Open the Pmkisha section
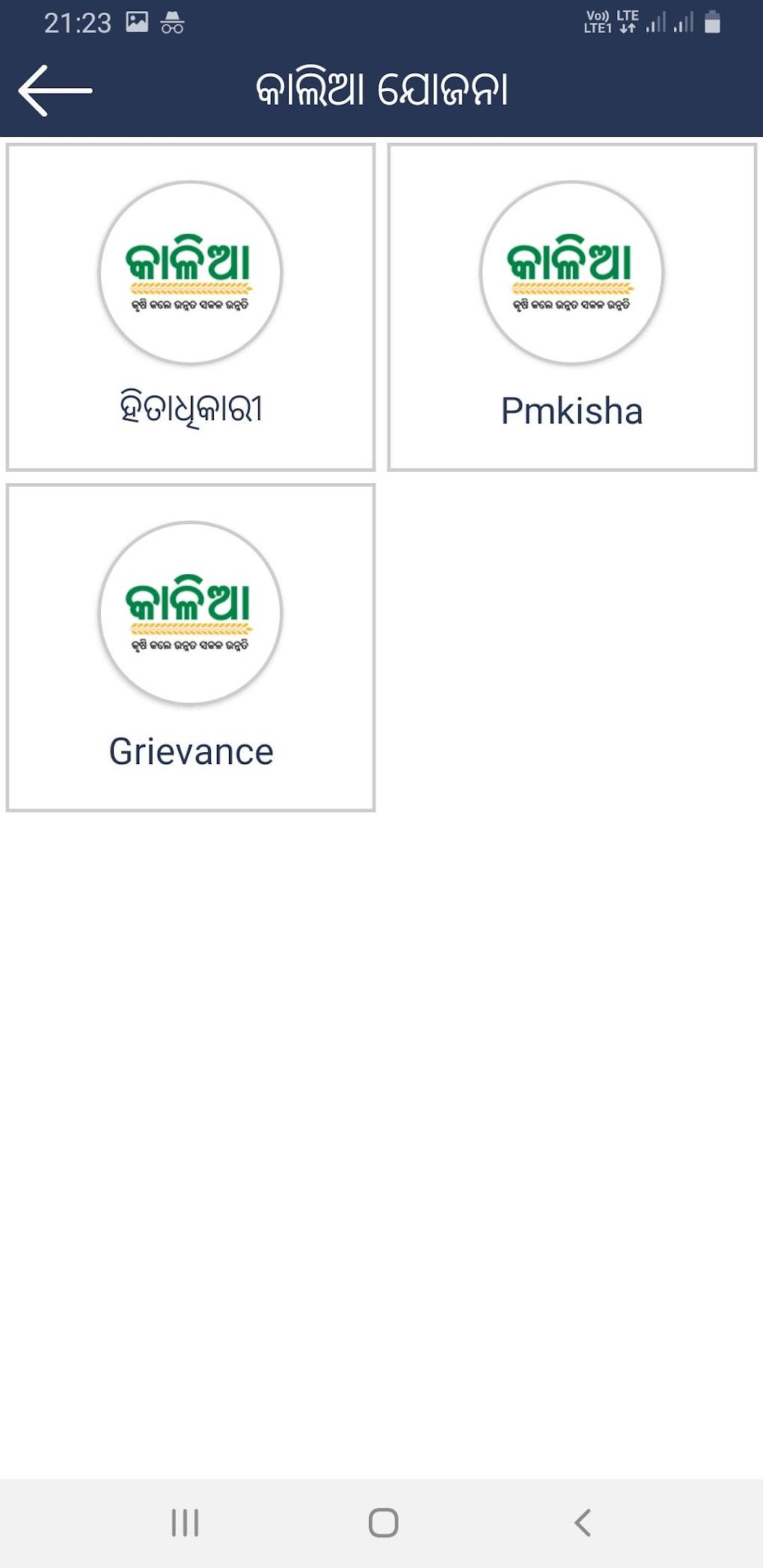763x1568 pixels. (572, 307)
